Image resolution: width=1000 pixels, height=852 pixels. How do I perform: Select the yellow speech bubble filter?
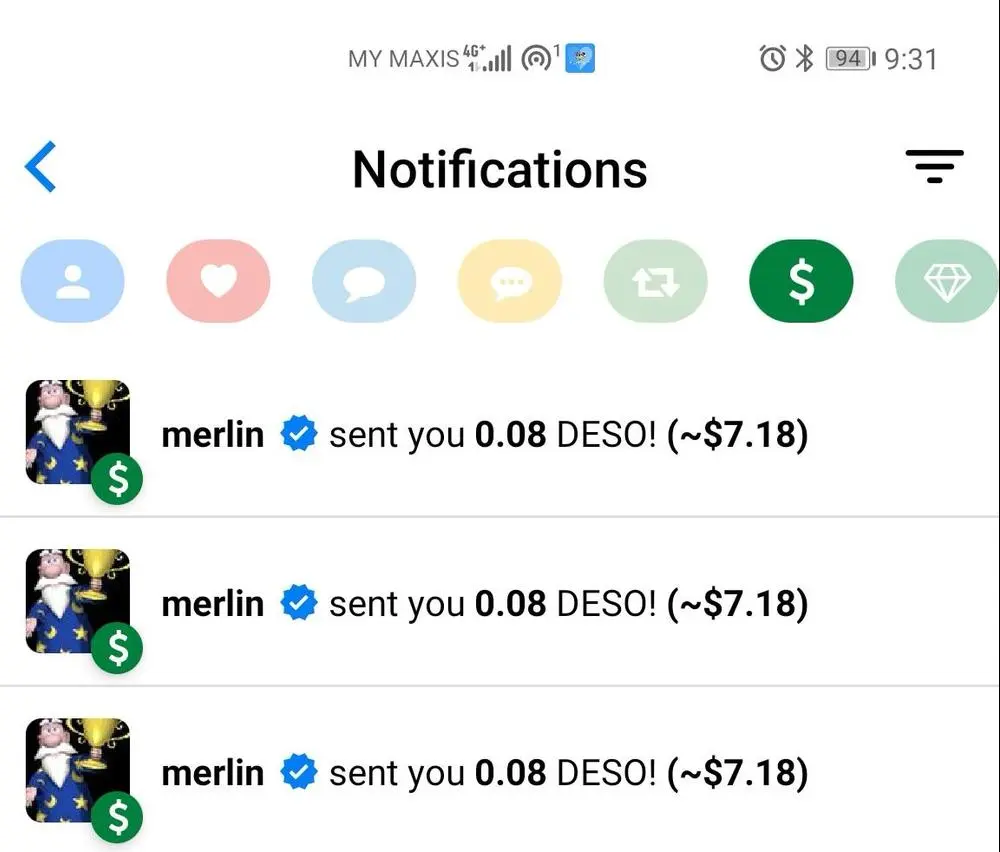(x=510, y=281)
